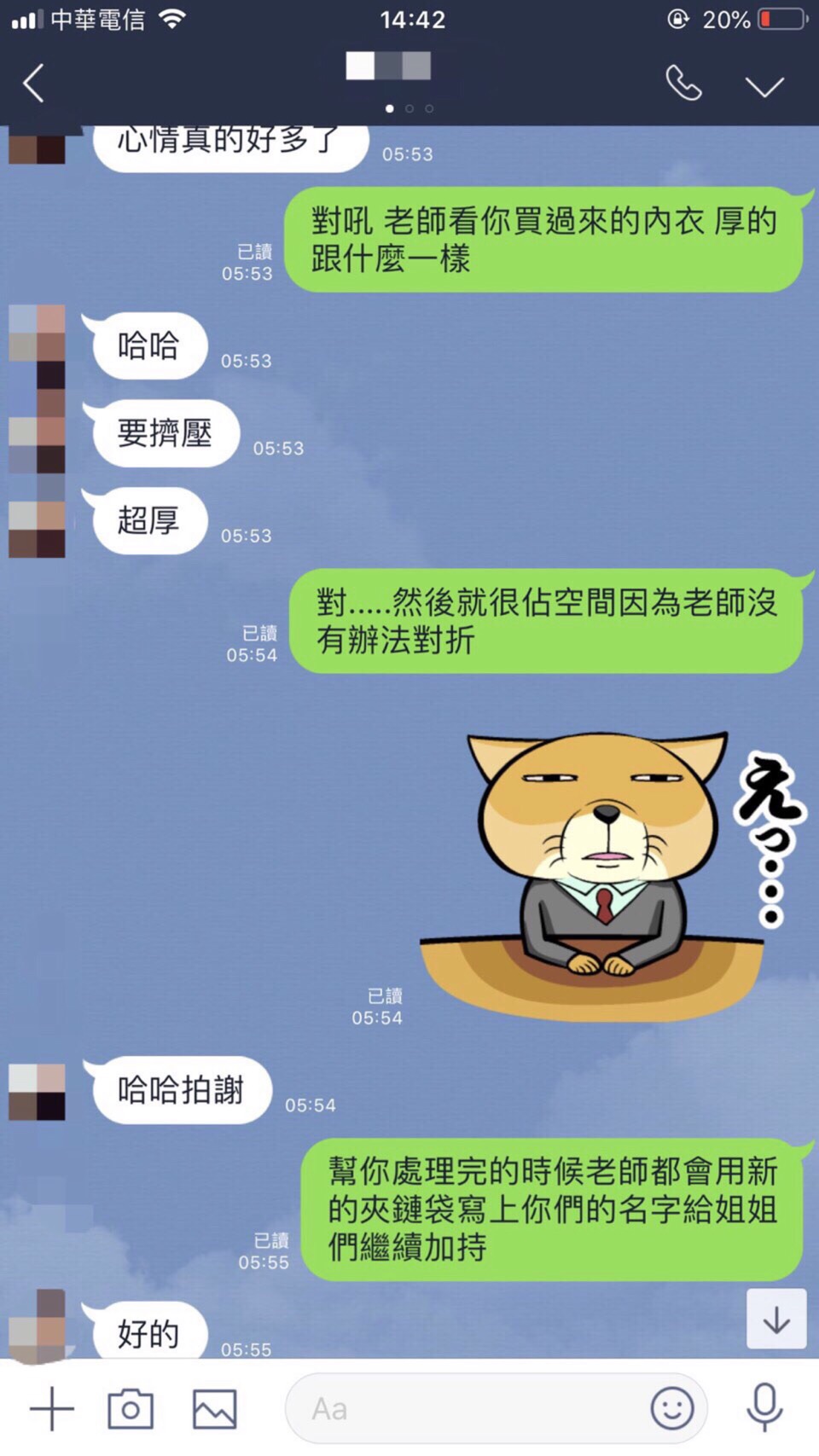Open the photo gallery picker
Screen dimensions: 819x1456
[214, 1408]
